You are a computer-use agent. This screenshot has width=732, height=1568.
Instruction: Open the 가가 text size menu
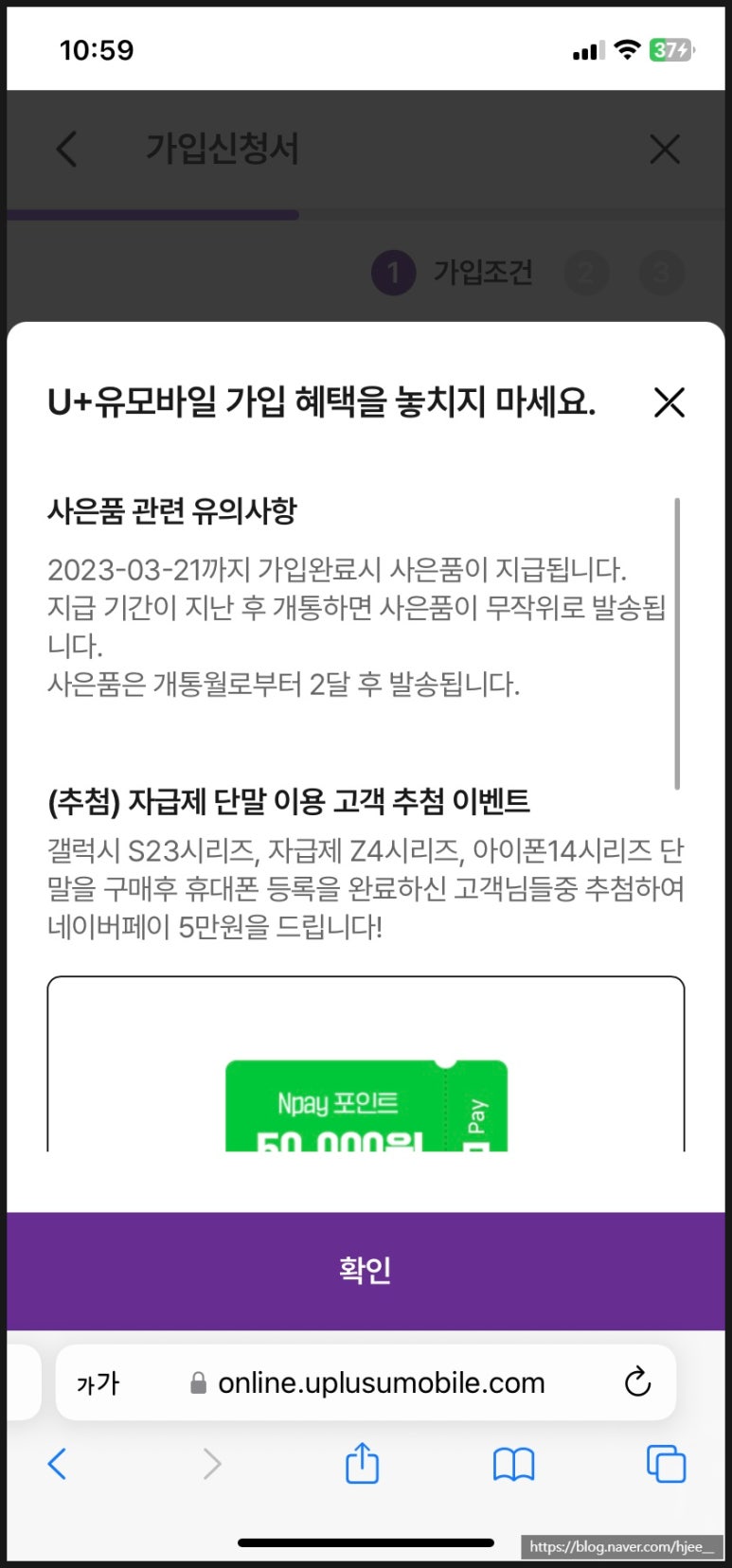pos(98,1383)
